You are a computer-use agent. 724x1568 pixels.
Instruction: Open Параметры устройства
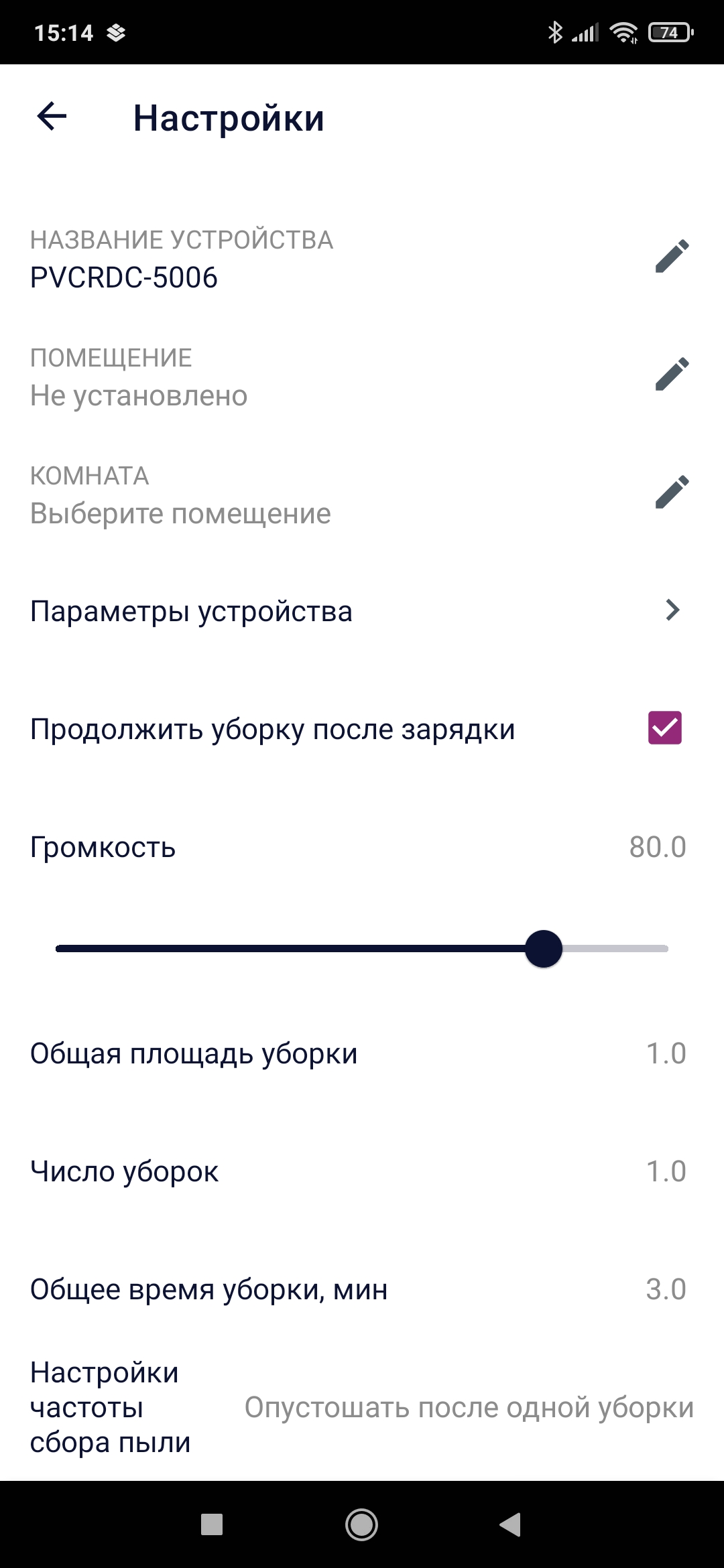(x=362, y=611)
